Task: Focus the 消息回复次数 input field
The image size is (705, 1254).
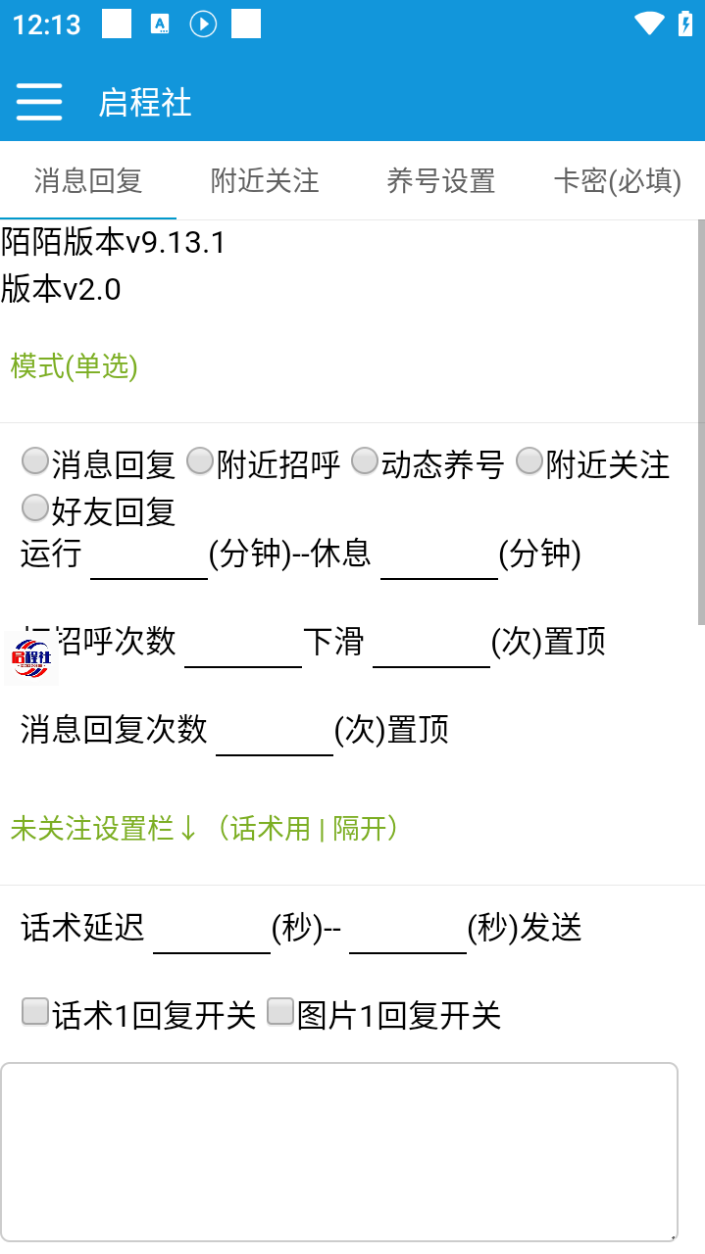Action: [x=274, y=732]
